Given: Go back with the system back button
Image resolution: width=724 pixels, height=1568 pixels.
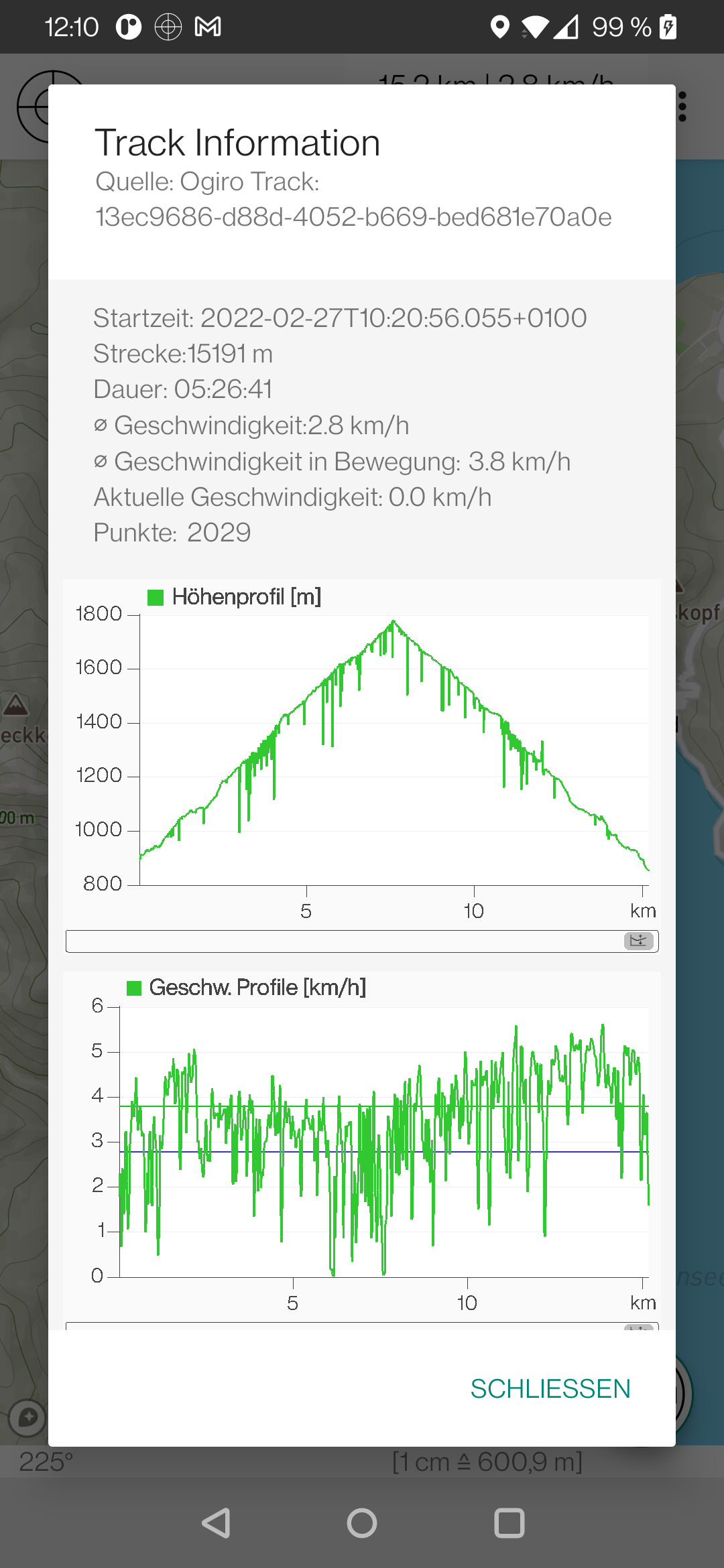Looking at the screenshot, I should click(217, 1523).
